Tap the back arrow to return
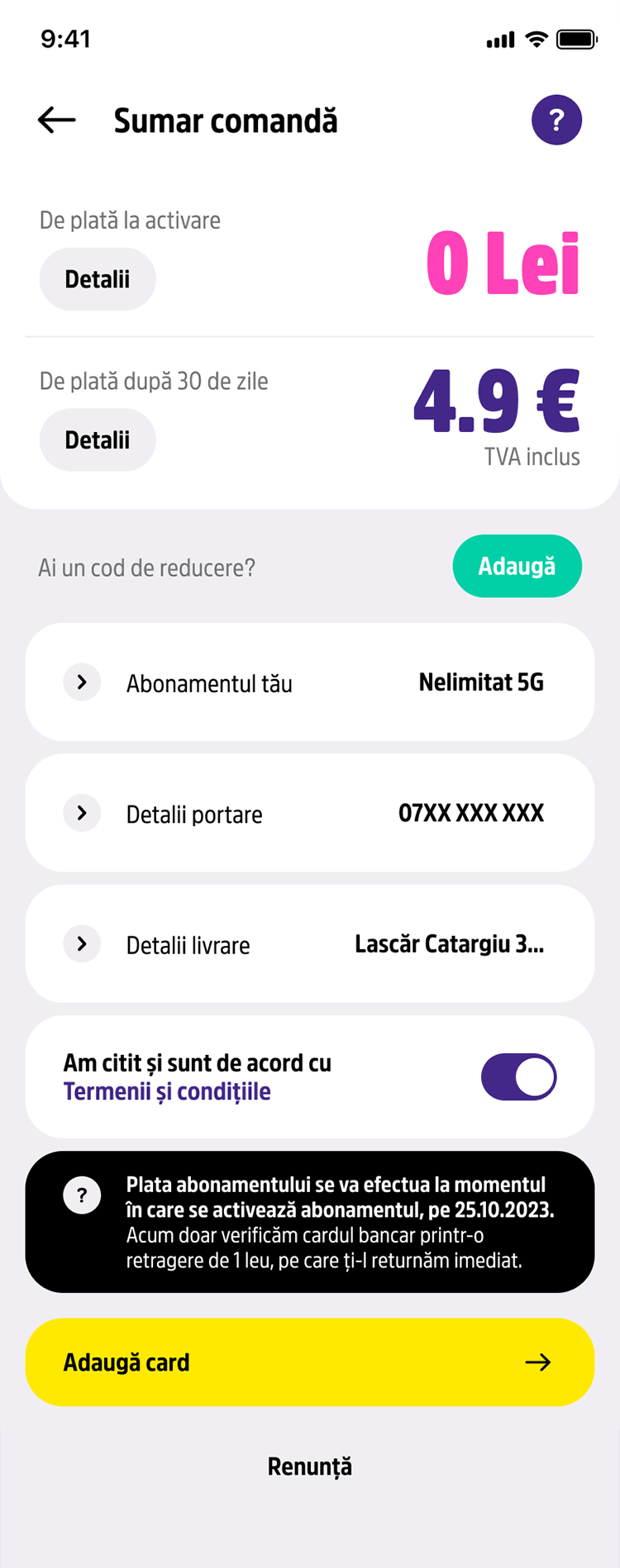 click(55, 120)
